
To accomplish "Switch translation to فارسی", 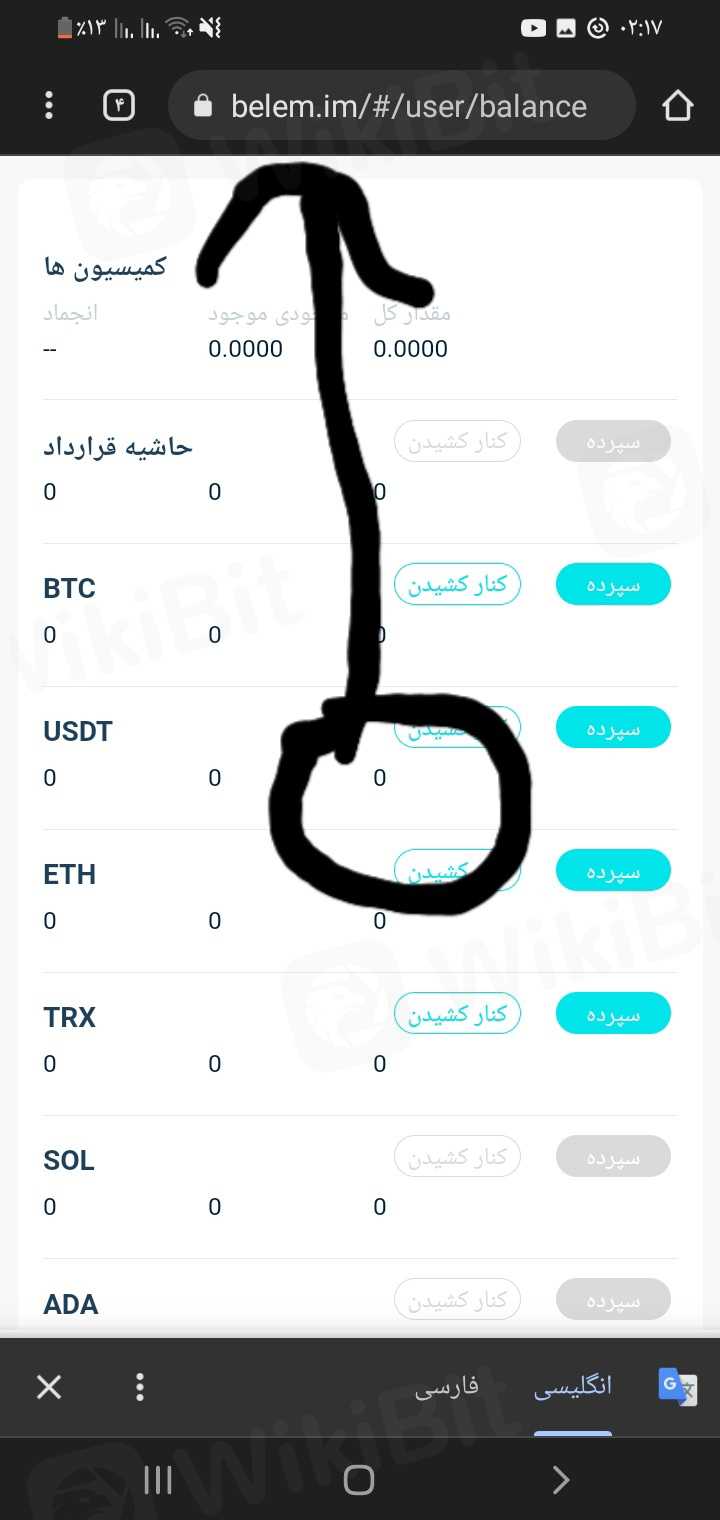I will [447, 1387].
